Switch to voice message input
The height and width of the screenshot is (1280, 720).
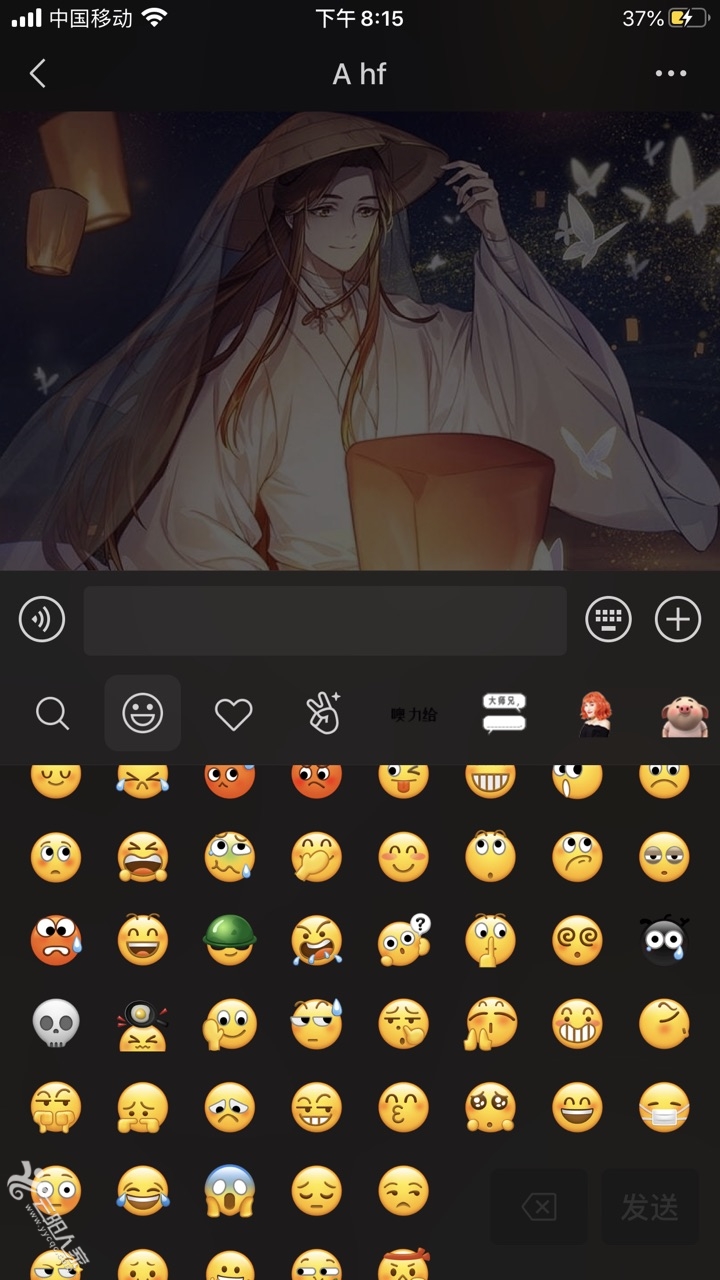tap(42, 620)
